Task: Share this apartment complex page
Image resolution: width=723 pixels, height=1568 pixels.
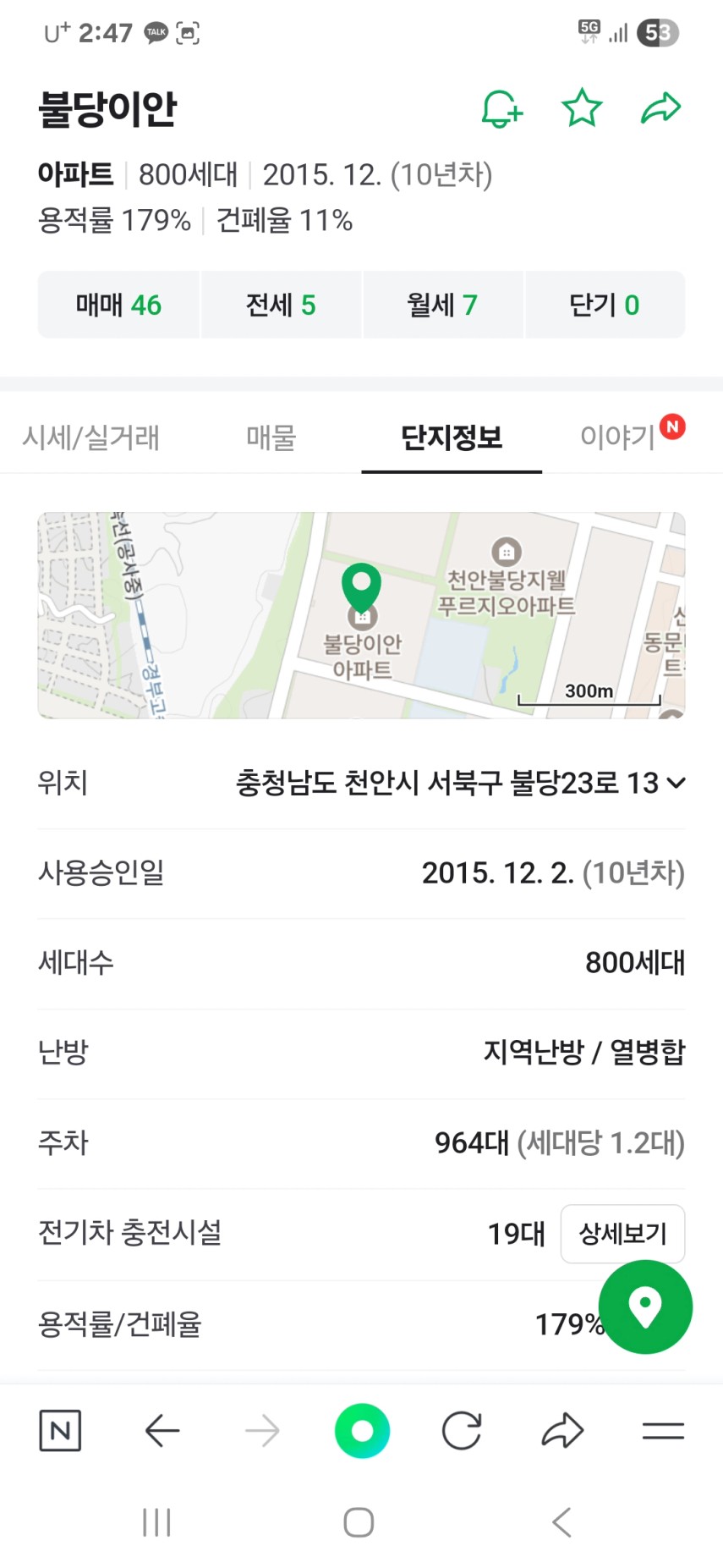Action: 660,108
